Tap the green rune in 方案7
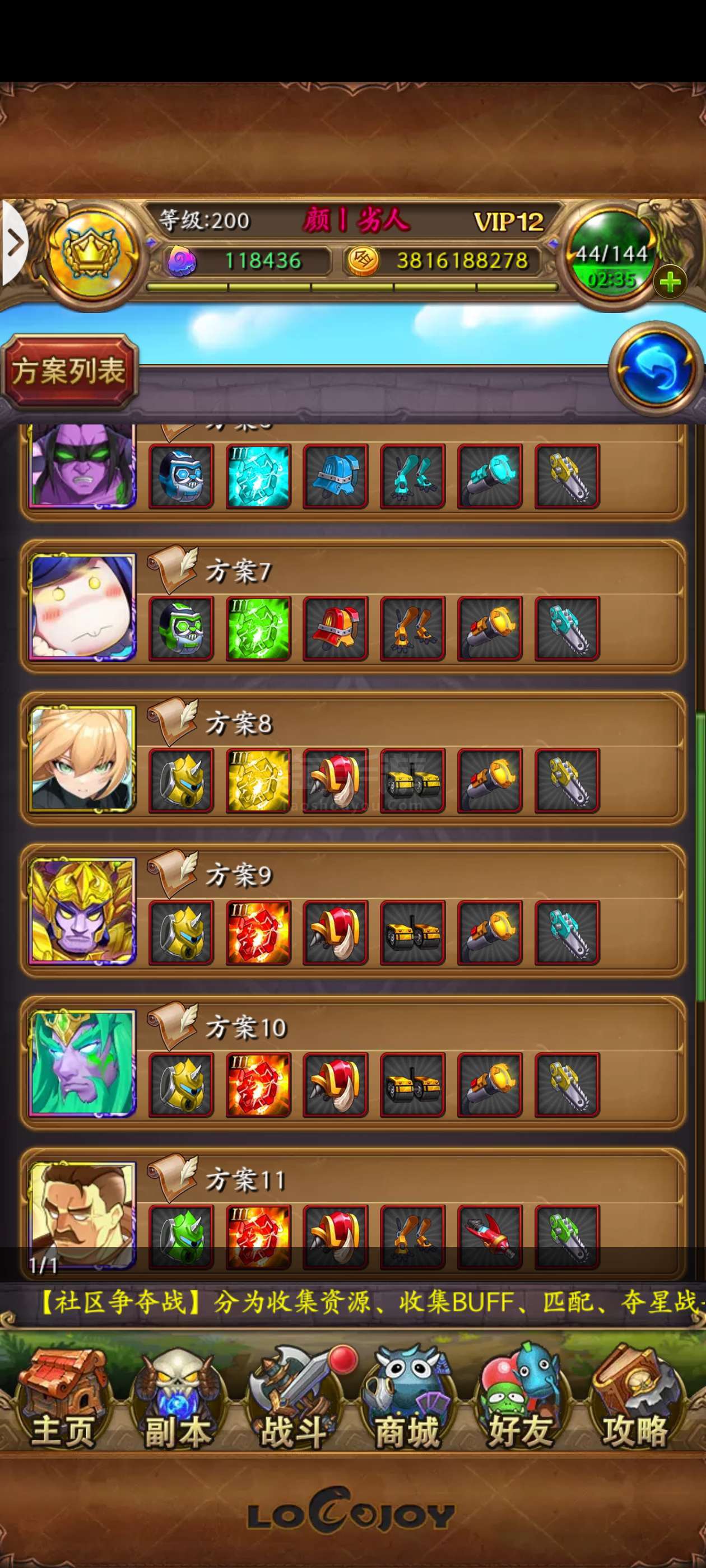 click(258, 628)
